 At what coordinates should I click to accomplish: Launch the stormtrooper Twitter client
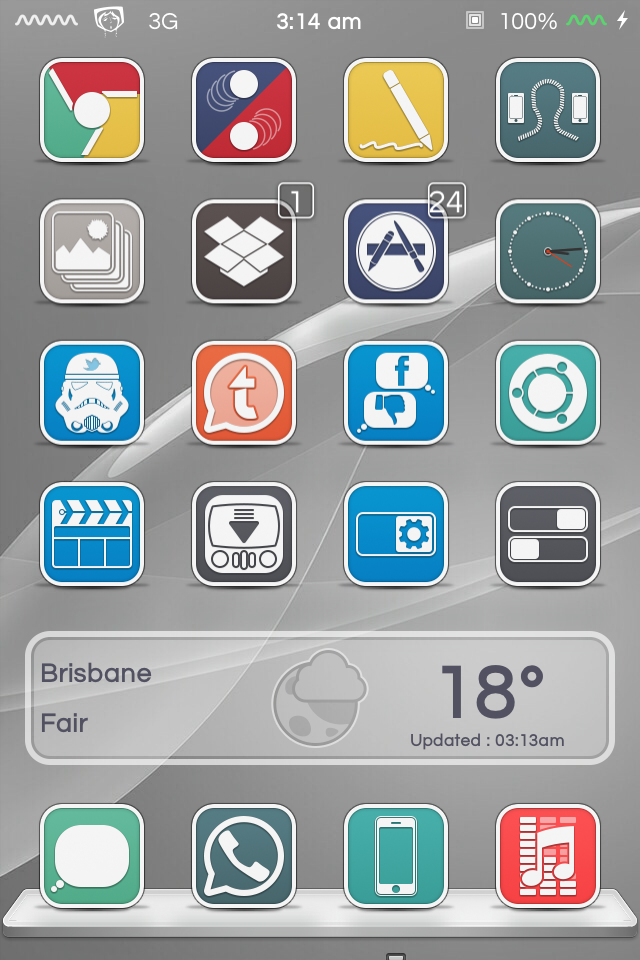pyautogui.click(x=92, y=394)
